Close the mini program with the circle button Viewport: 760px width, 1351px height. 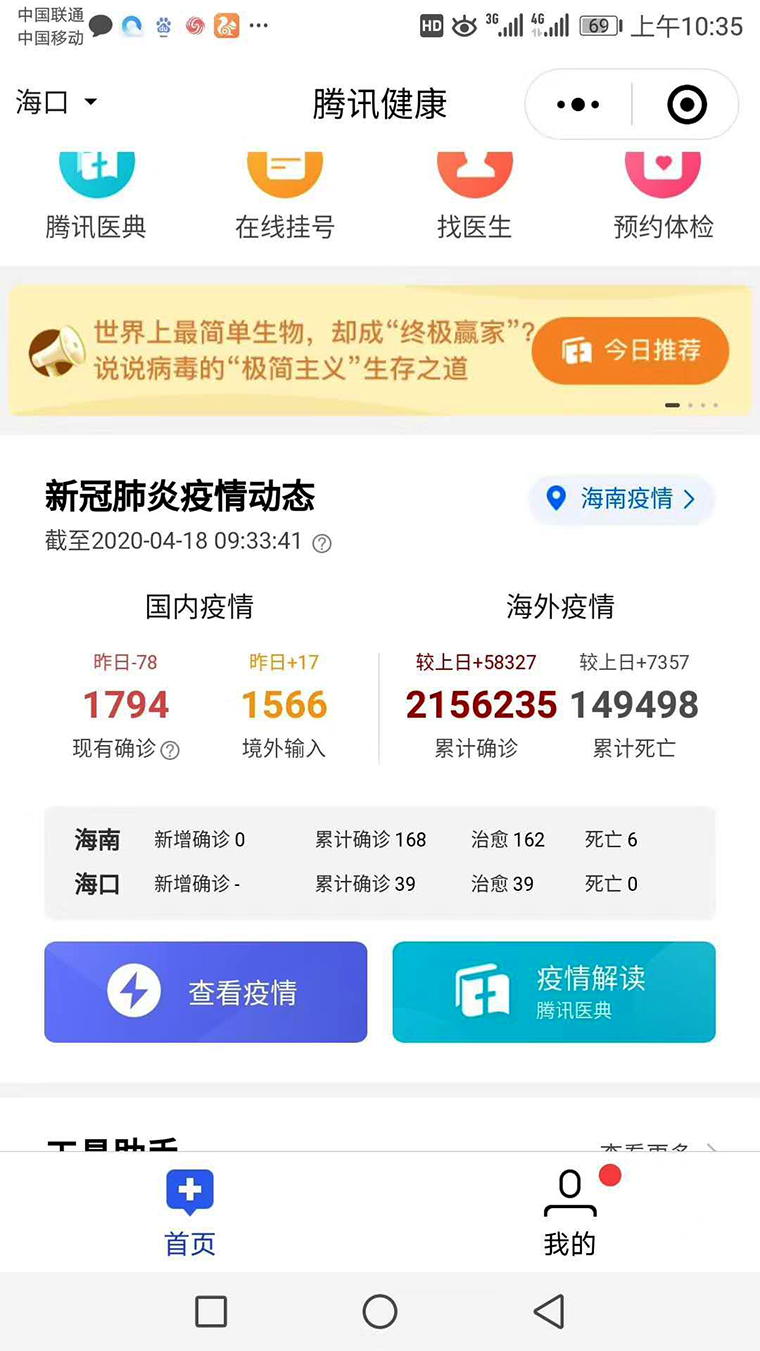[x=686, y=104]
